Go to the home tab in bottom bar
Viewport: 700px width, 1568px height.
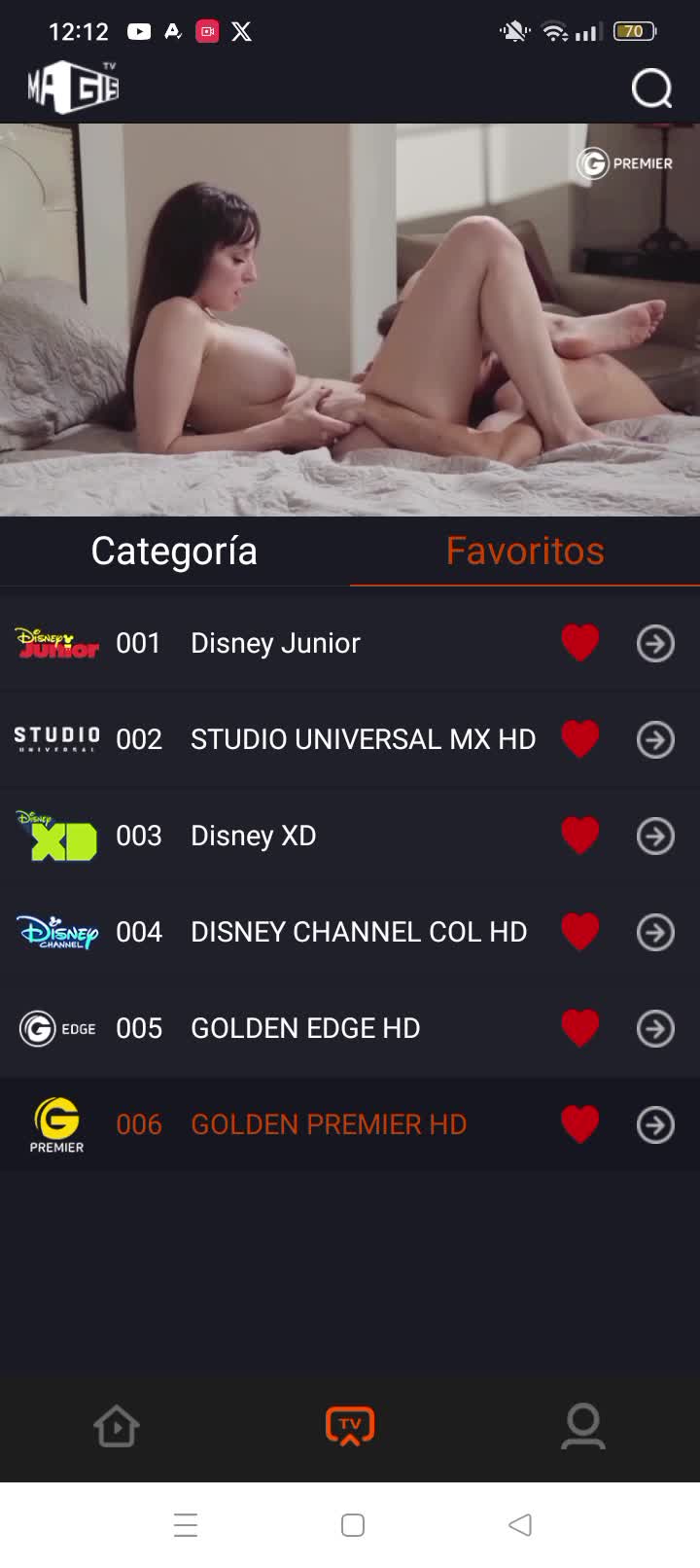[x=117, y=1427]
